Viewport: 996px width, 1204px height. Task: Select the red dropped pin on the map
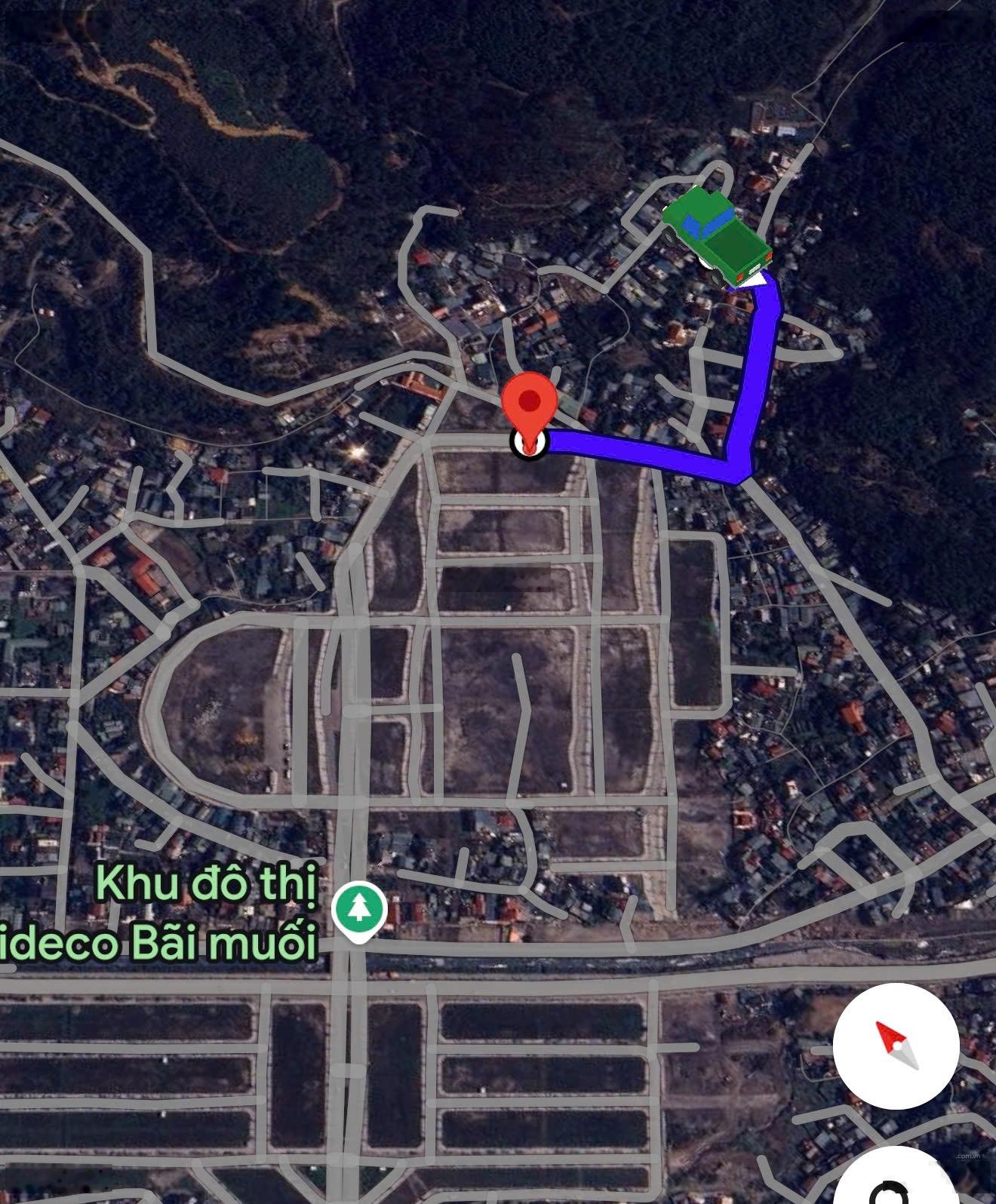click(x=530, y=407)
